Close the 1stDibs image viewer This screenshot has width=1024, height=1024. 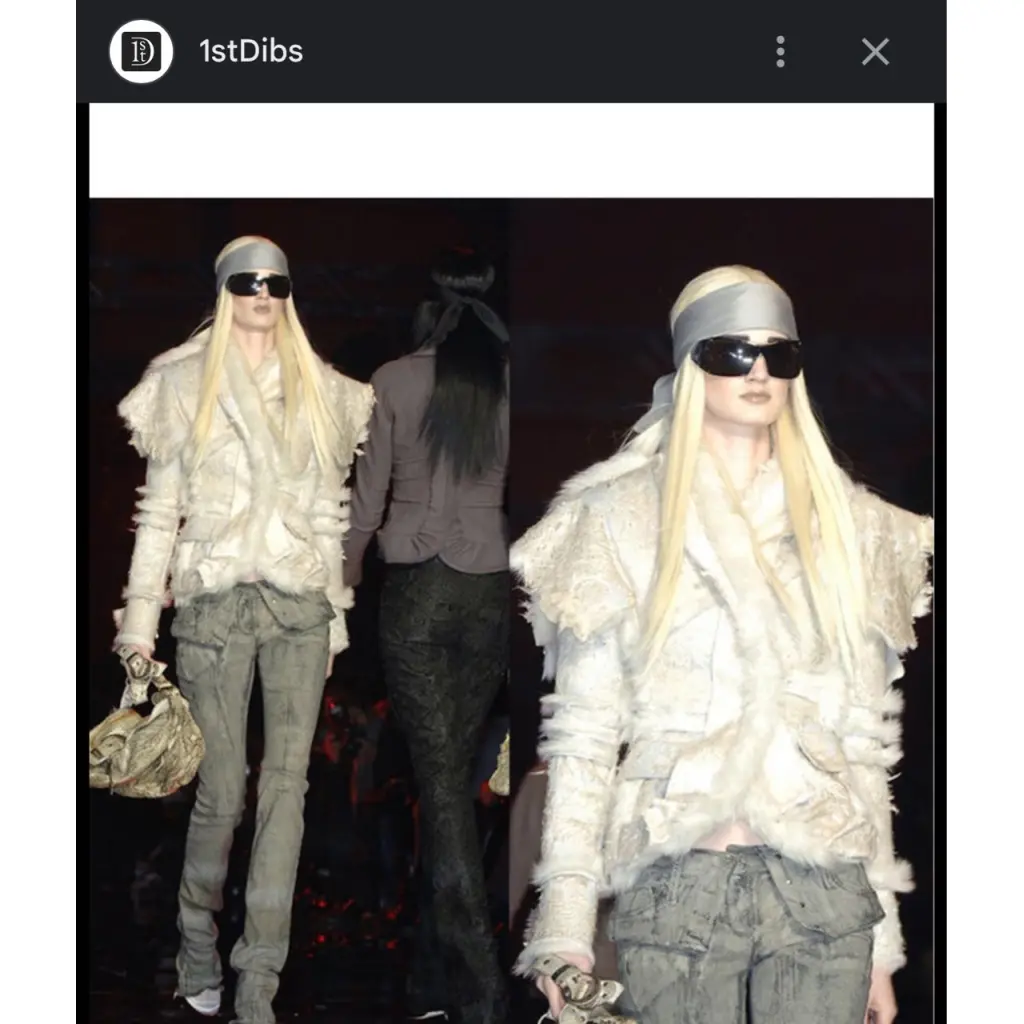875,52
